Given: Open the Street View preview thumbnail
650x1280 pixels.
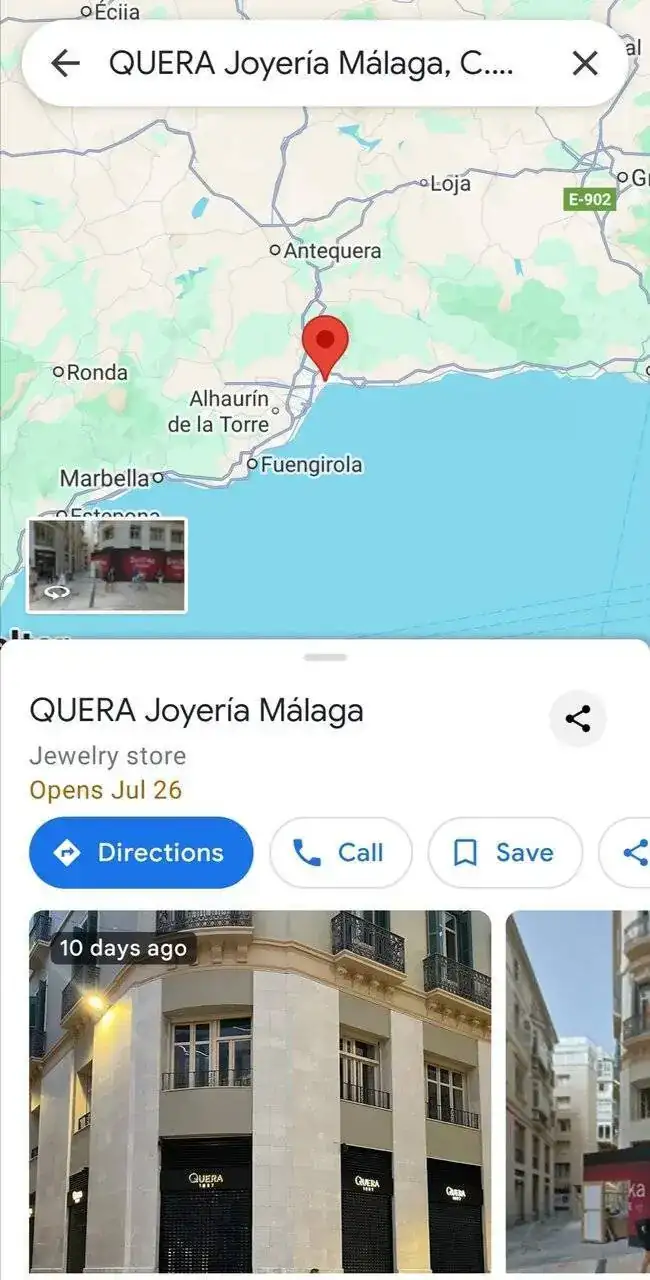Looking at the screenshot, I should point(106,565).
